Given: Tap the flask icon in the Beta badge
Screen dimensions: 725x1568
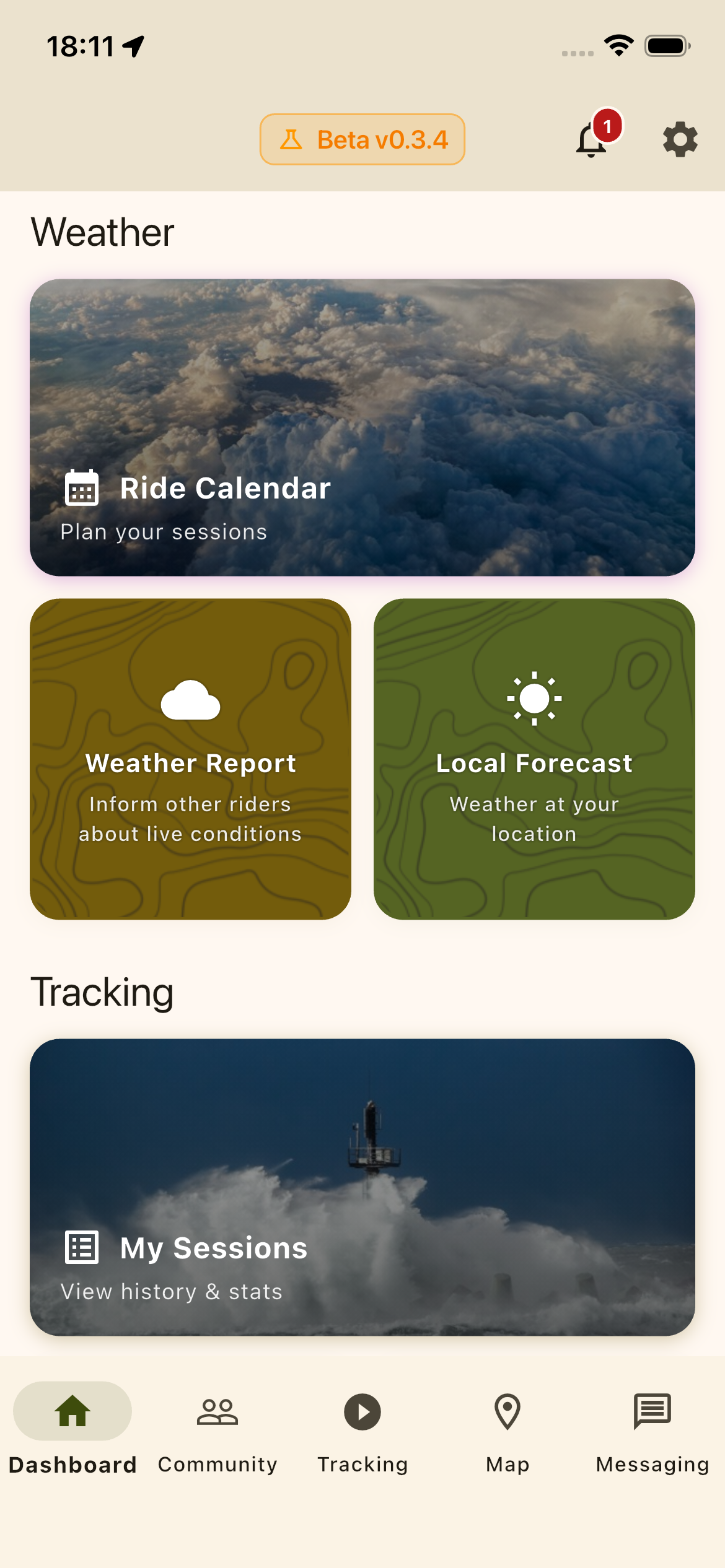Looking at the screenshot, I should tap(291, 139).
